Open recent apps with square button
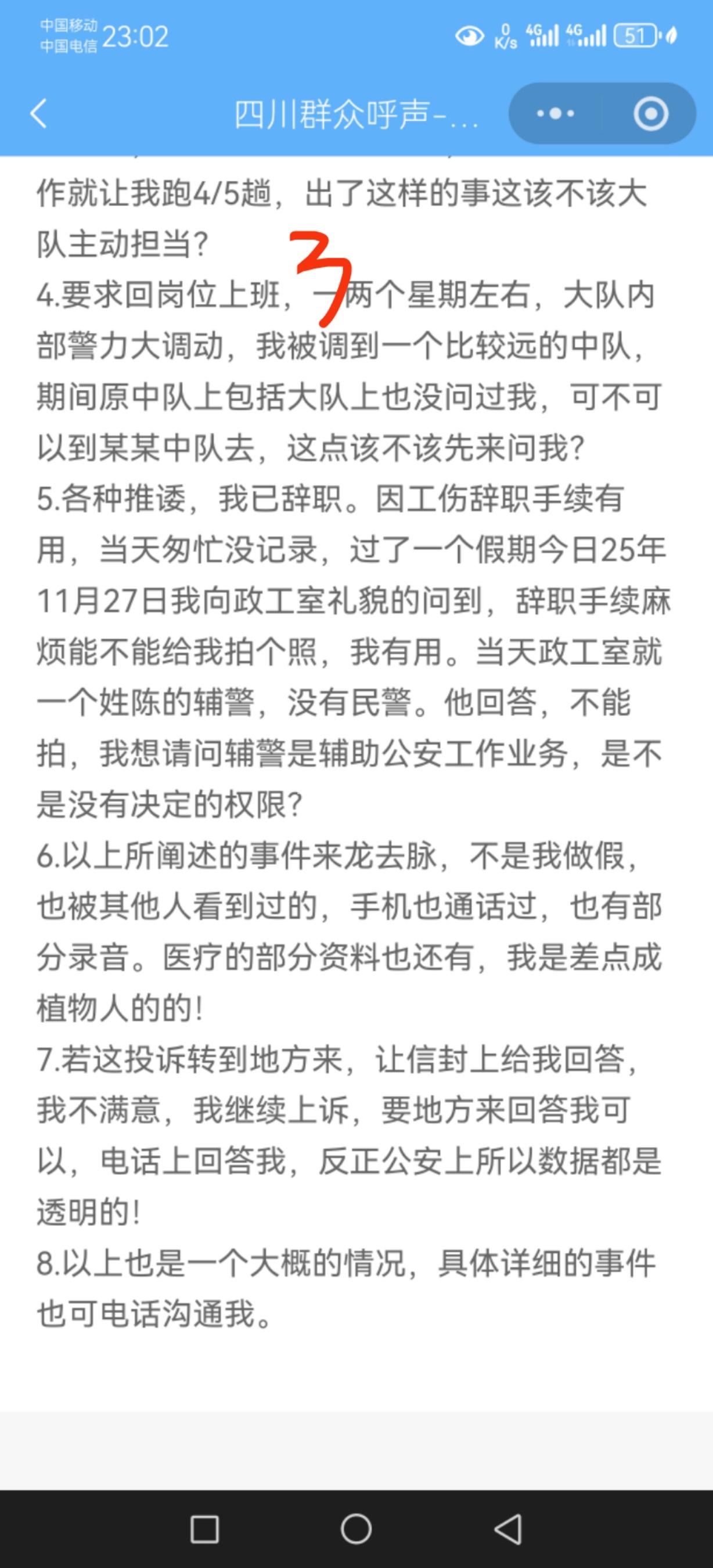 (204, 1529)
